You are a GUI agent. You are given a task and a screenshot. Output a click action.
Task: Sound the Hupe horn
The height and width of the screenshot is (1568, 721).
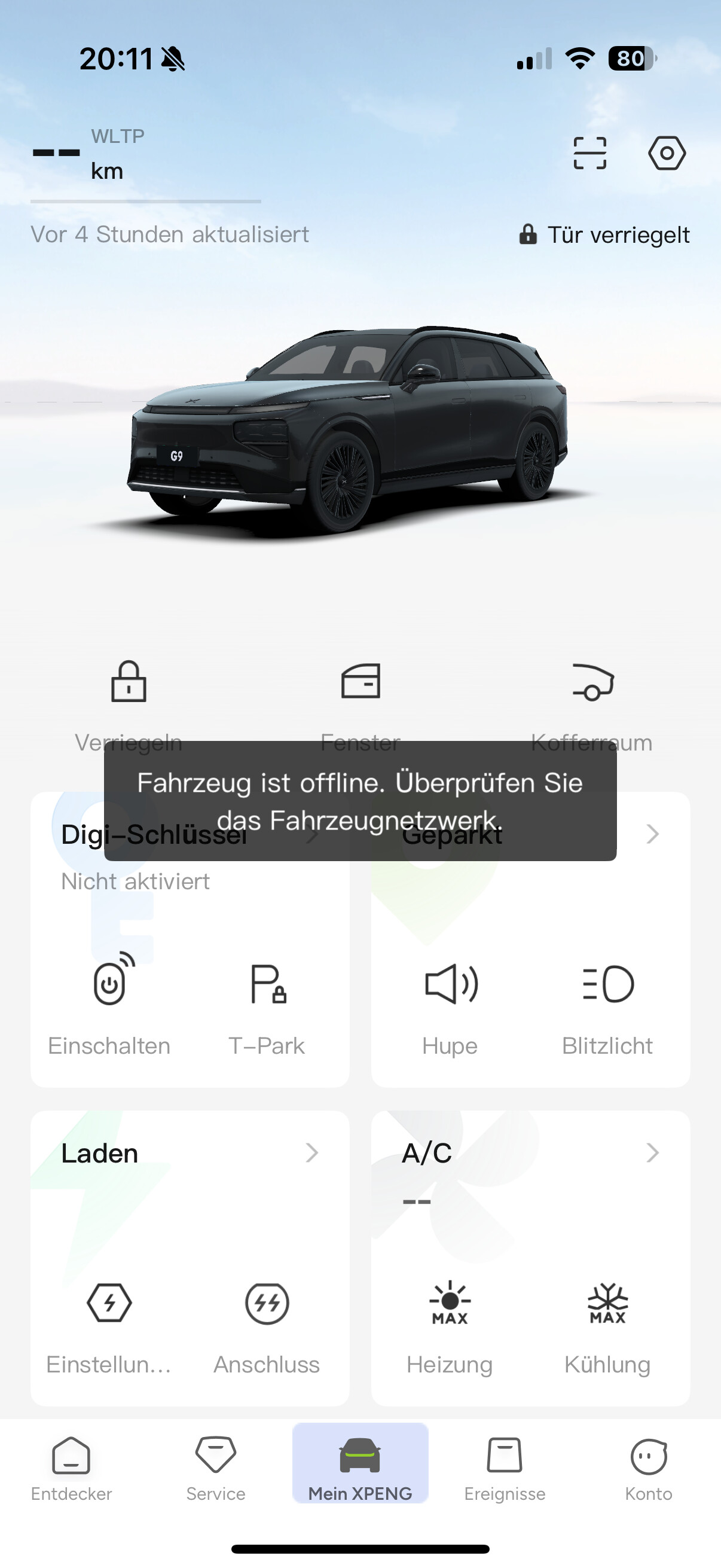(x=450, y=983)
